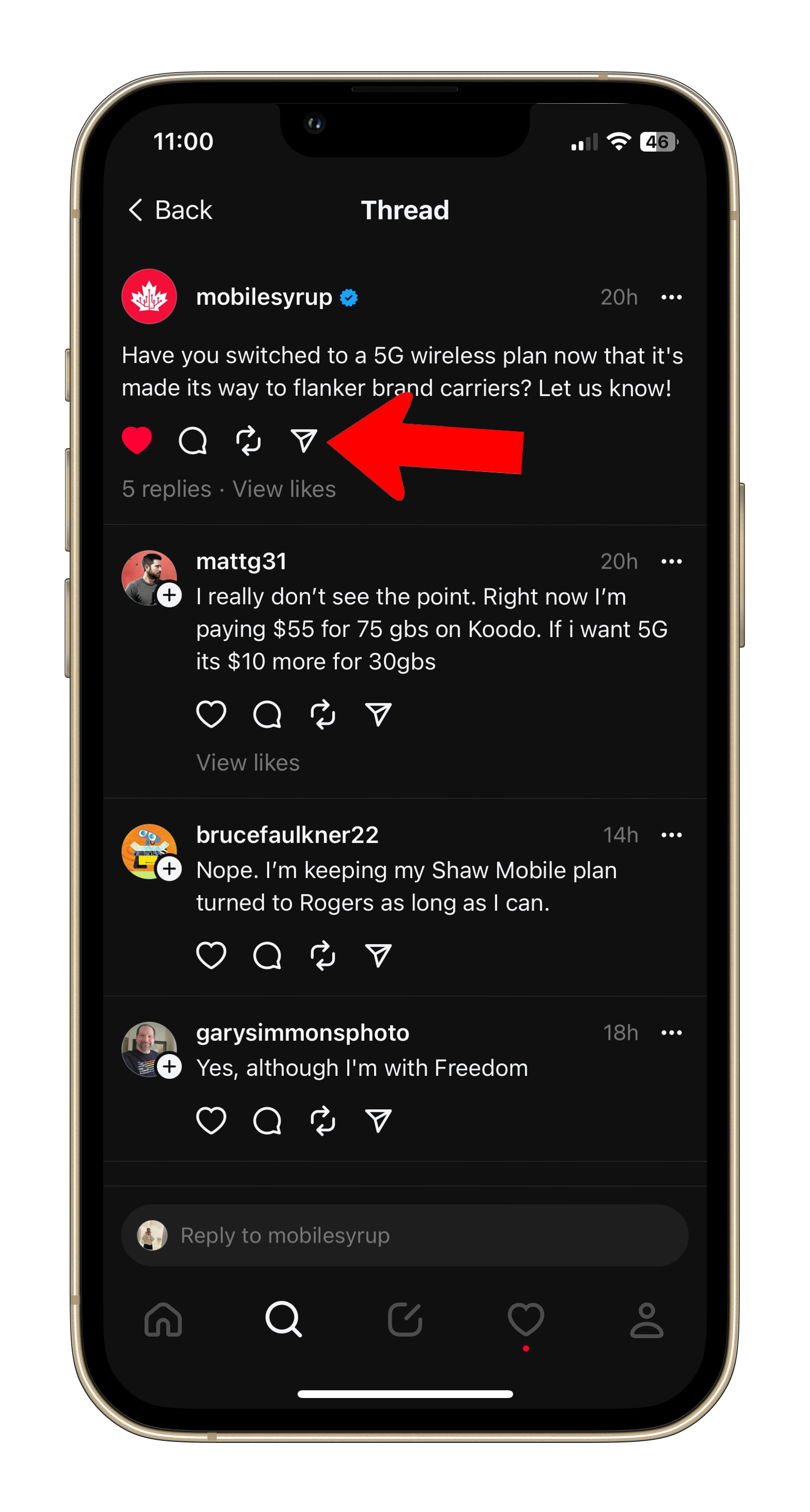This screenshot has width=810, height=1512.
Task: Reply to the mobilesyrup post via comment icon
Action: pyautogui.click(x=192, y=440)
